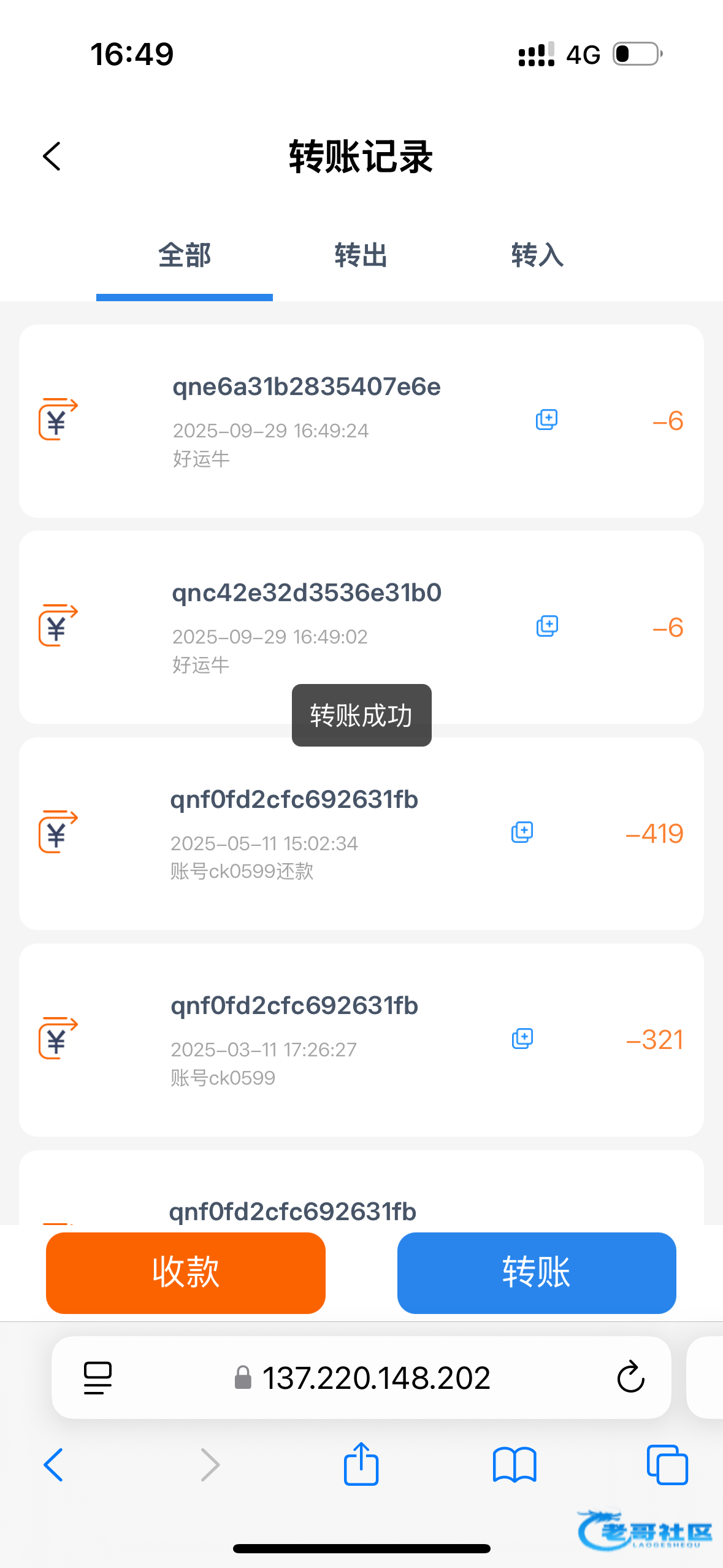Copy the address qnc42e32d3536e31b0
Image resolution: width=723 pixels, height=1568 pixels.
(x=547, y=626)
